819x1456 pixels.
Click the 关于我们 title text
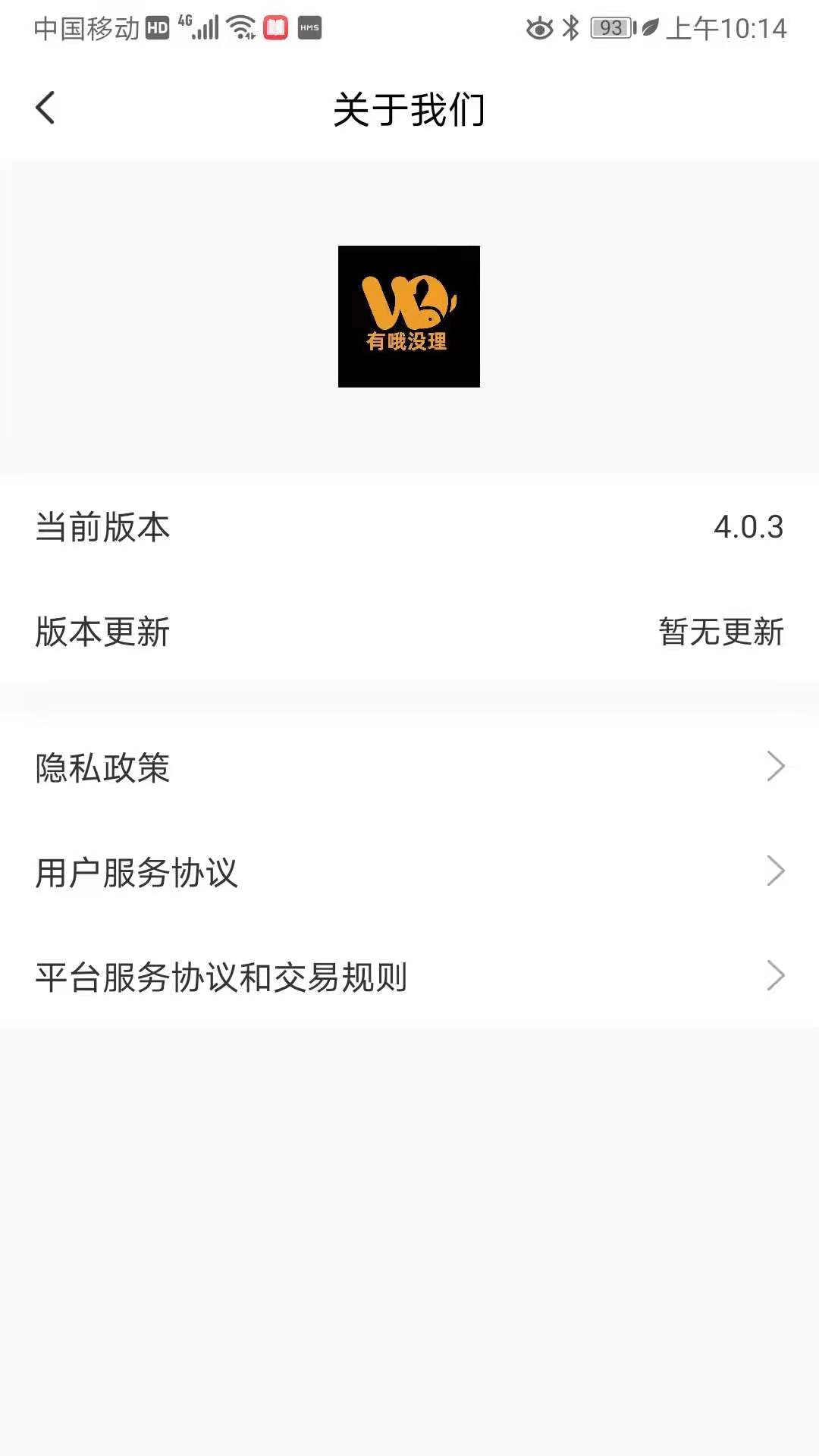(x=409, y=108)
